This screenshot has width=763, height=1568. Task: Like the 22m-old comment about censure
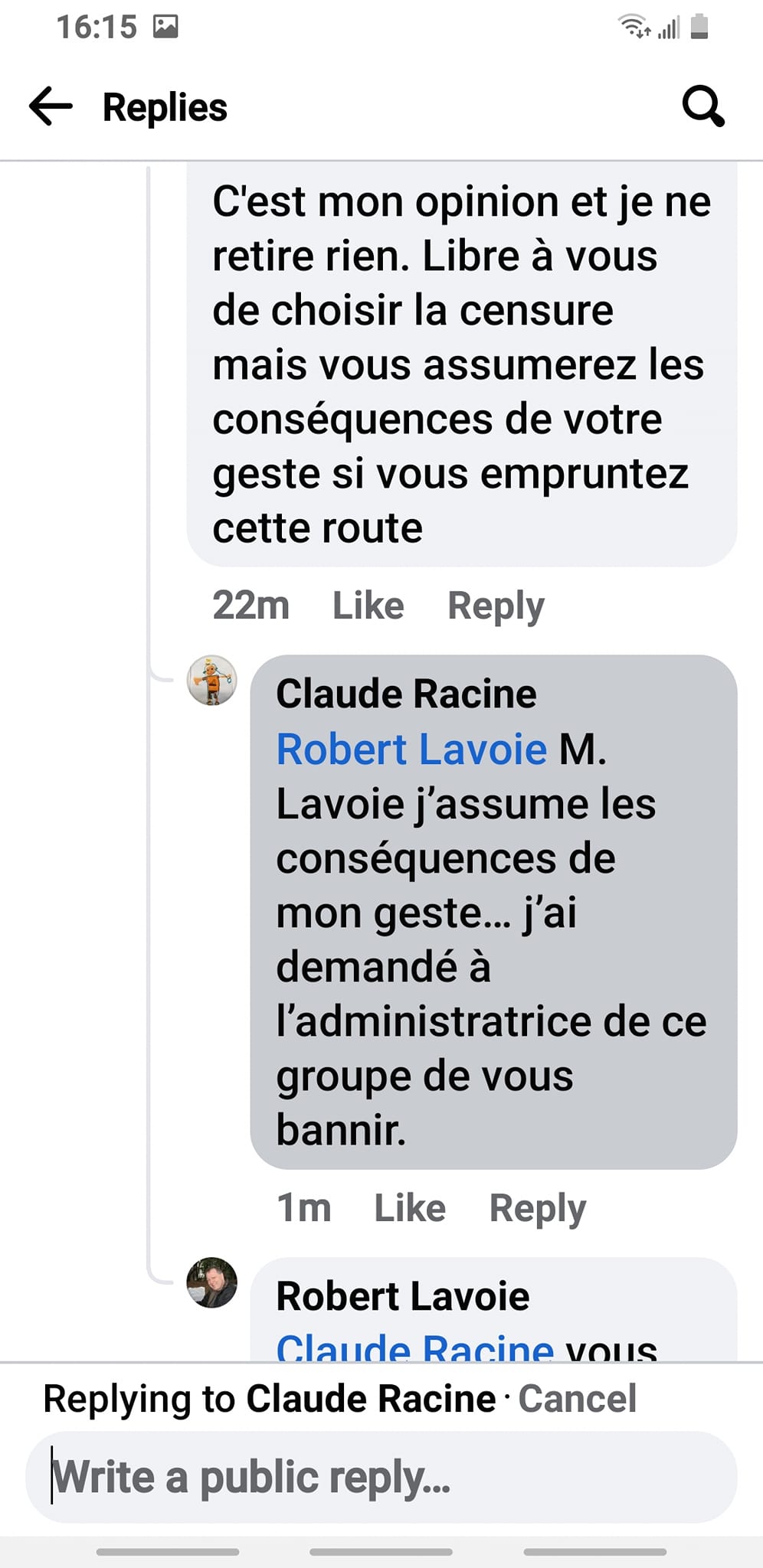[x=368, y=606]
